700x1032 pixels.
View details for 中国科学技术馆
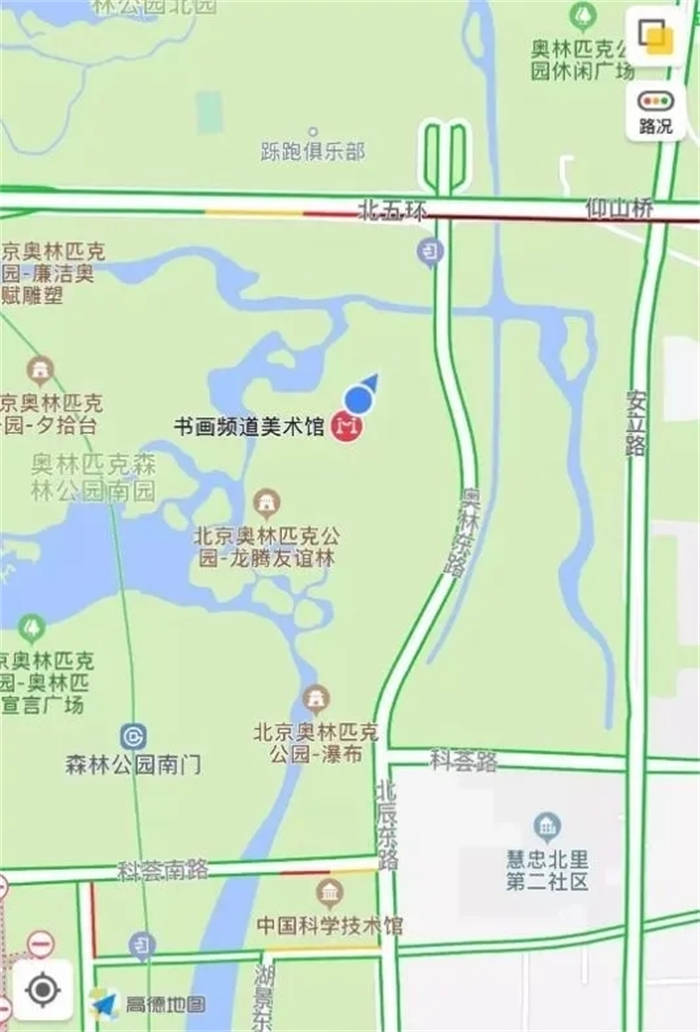click(329, 893)
